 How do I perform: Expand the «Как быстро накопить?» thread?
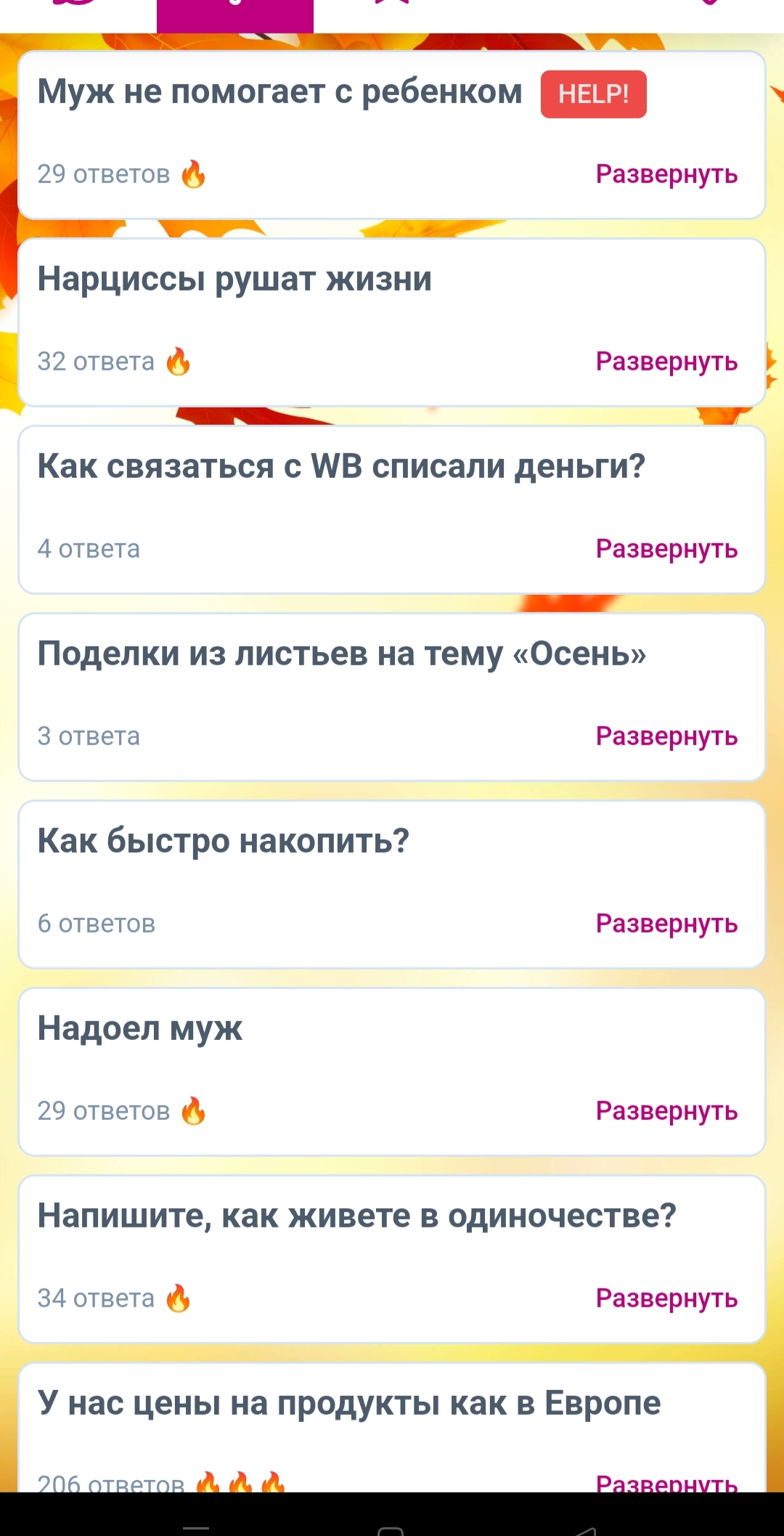click(666, 924)
